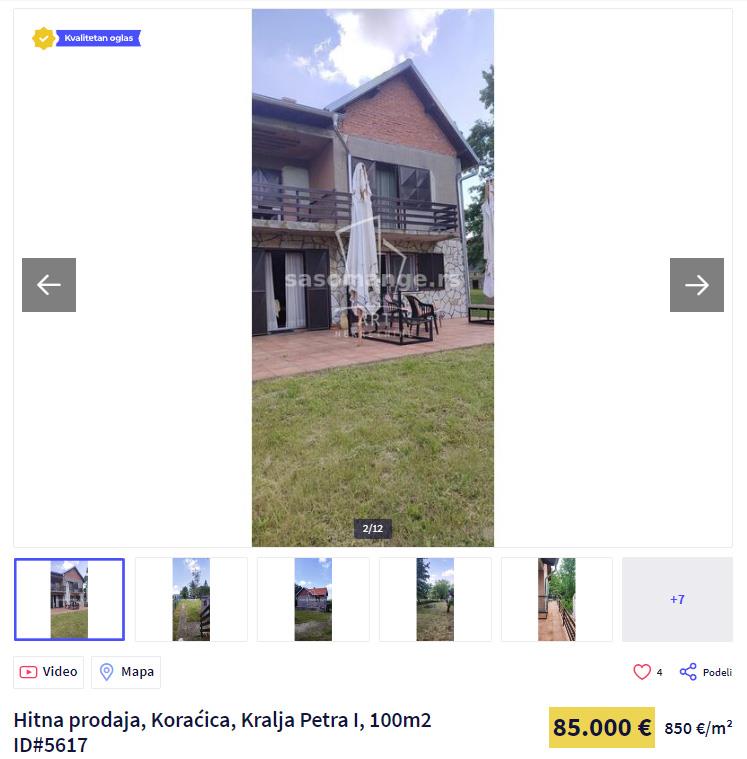Click the 'Video' button

coord(48,672)
